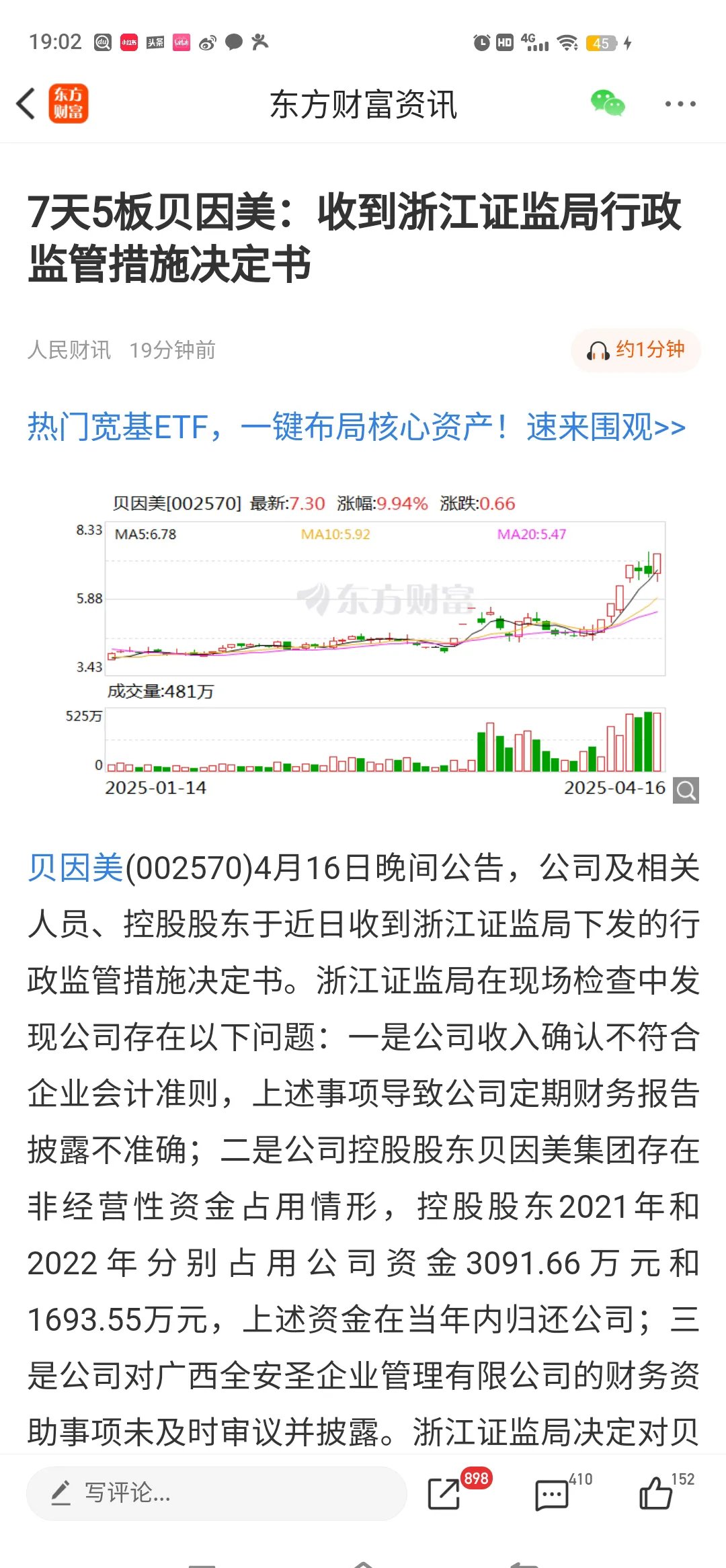Open the three-dot overflow menu
Image resolution: width=726 pixels, height=1568 pixels.
(680, 104)
